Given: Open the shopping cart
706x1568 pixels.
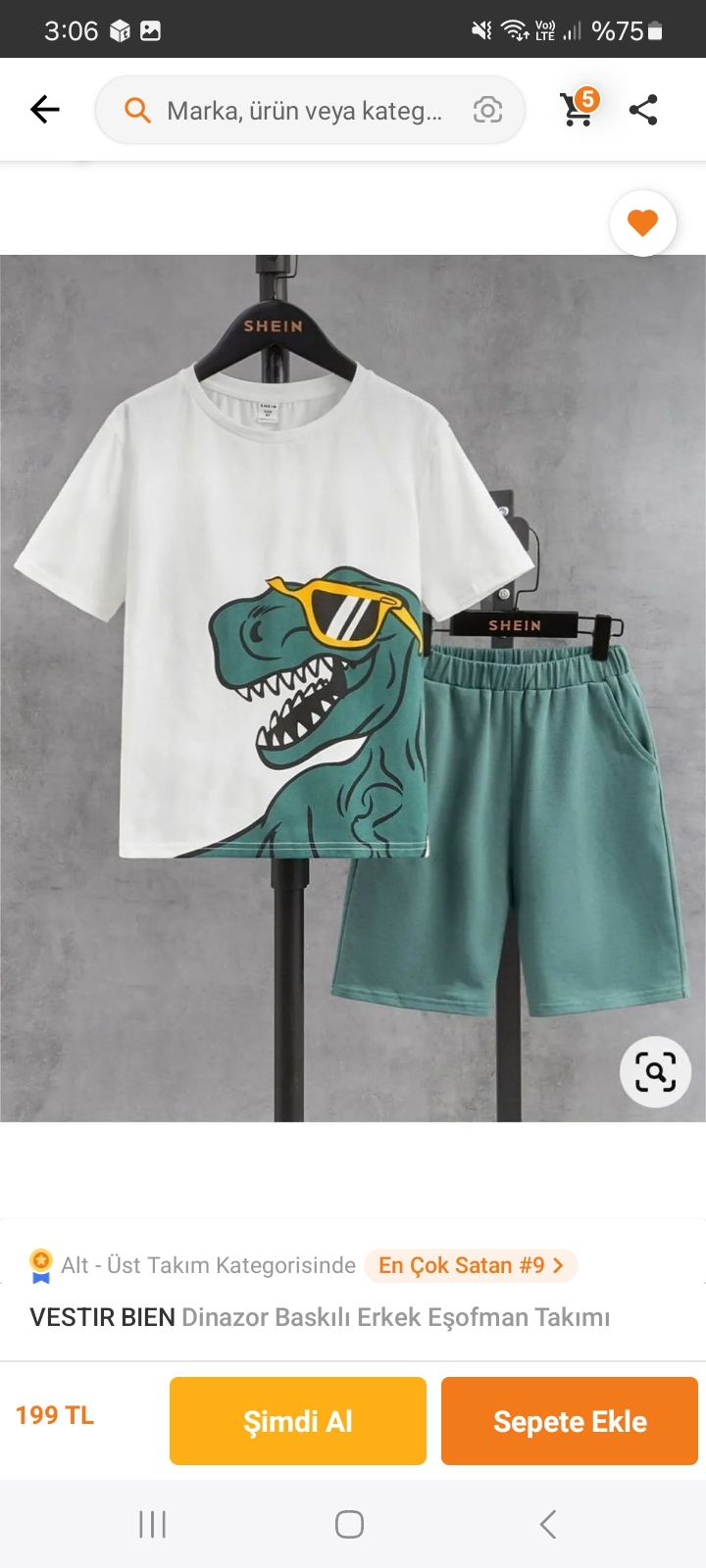Looking at the screenshot, I should (578, 109).
